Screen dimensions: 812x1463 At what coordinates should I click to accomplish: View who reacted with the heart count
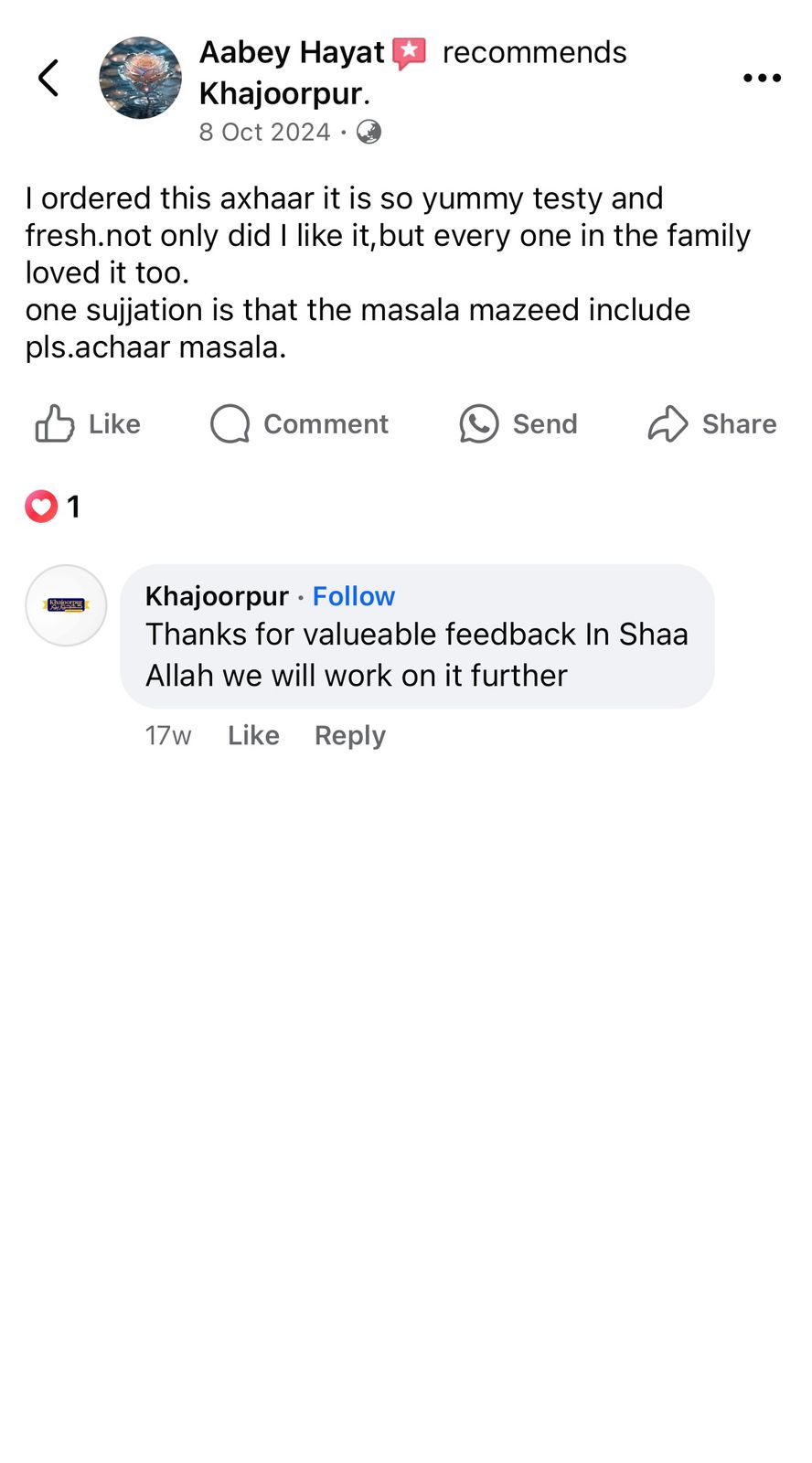[73, 506]
